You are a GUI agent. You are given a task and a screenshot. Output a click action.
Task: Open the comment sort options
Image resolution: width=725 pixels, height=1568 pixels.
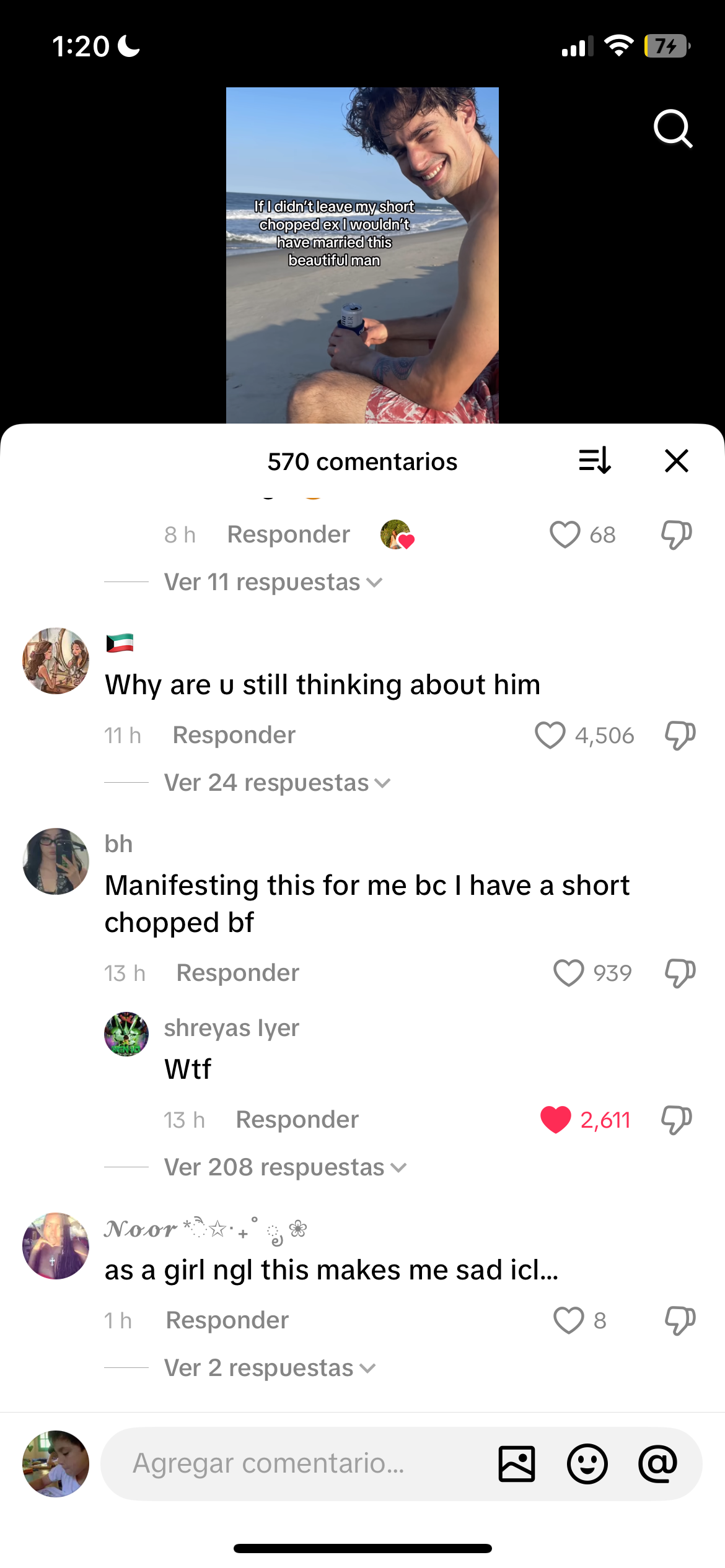(595, 461)
